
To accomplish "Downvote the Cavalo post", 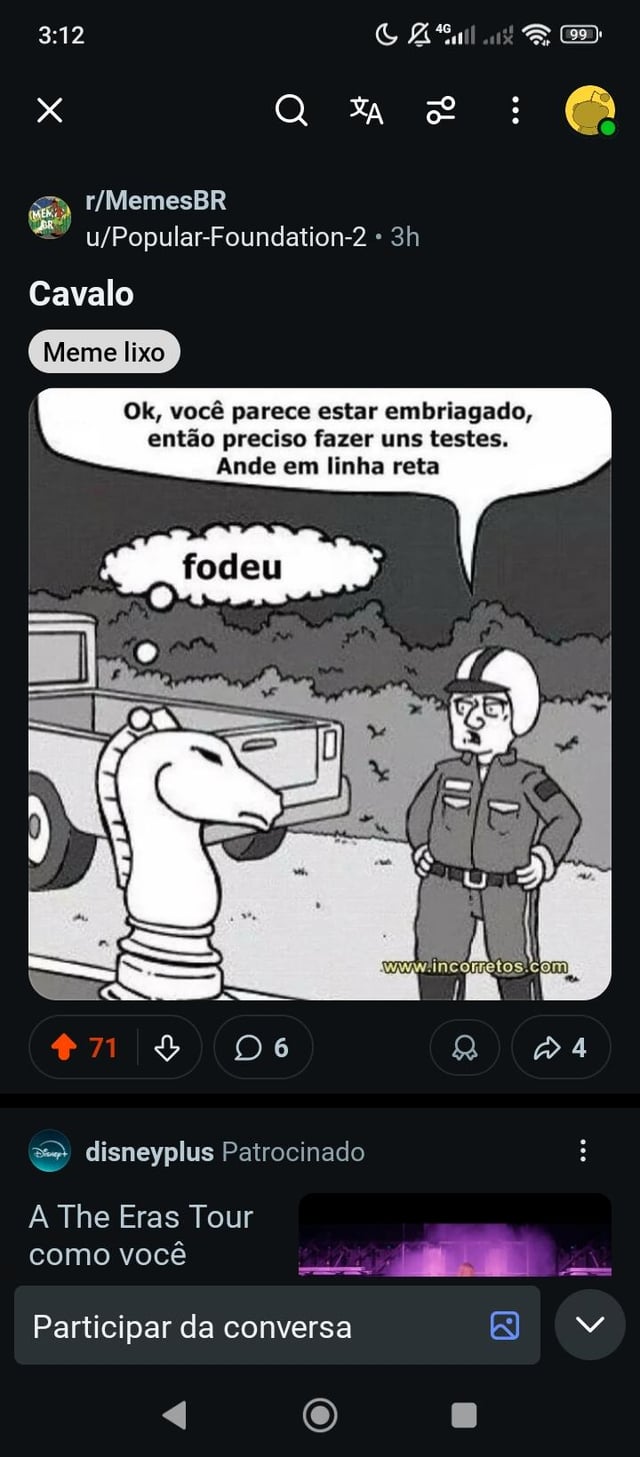I will click(x=167, y=1047).
